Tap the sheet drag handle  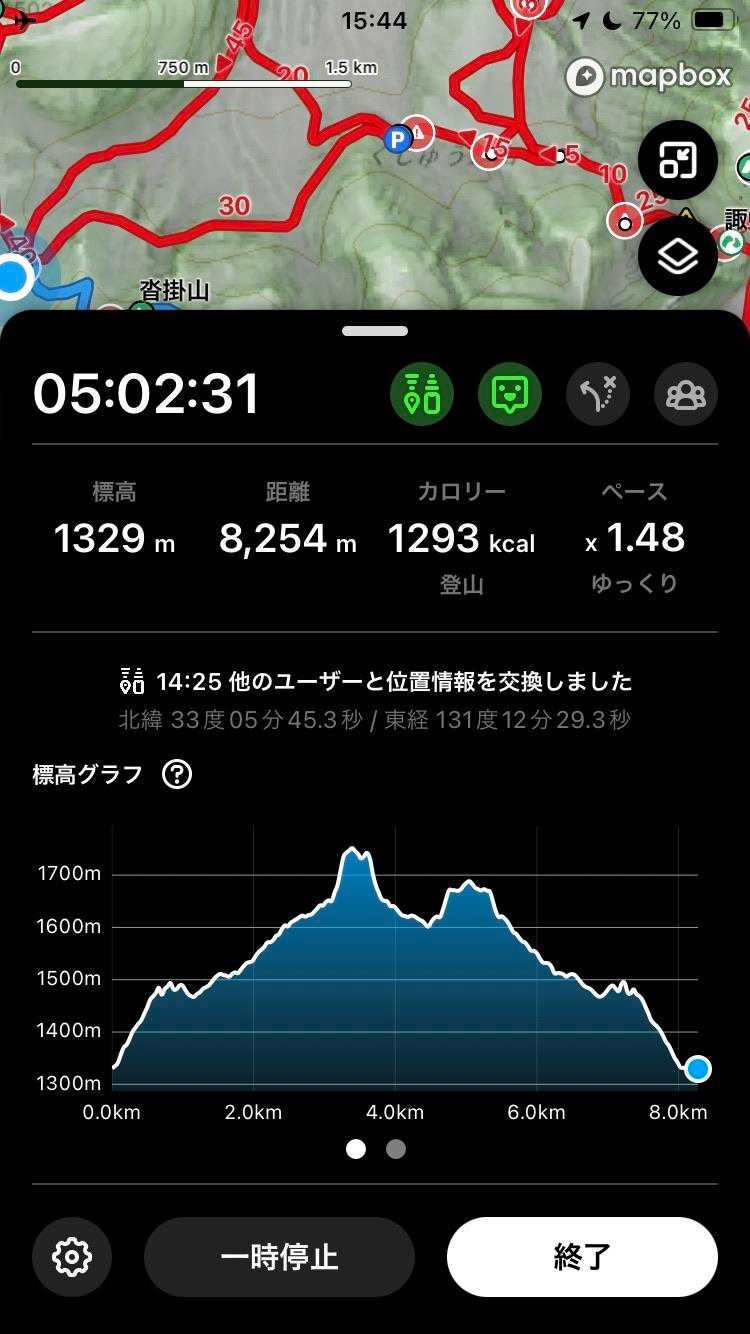375,331
